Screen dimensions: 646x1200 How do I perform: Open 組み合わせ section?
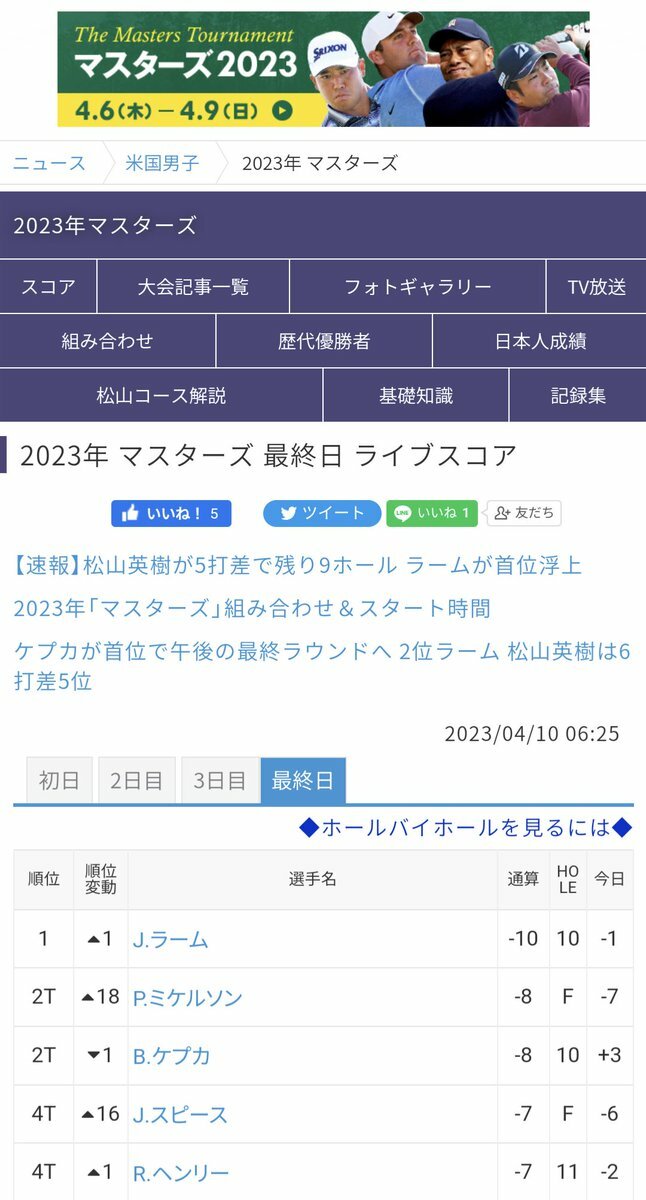(x=107, y=341)
